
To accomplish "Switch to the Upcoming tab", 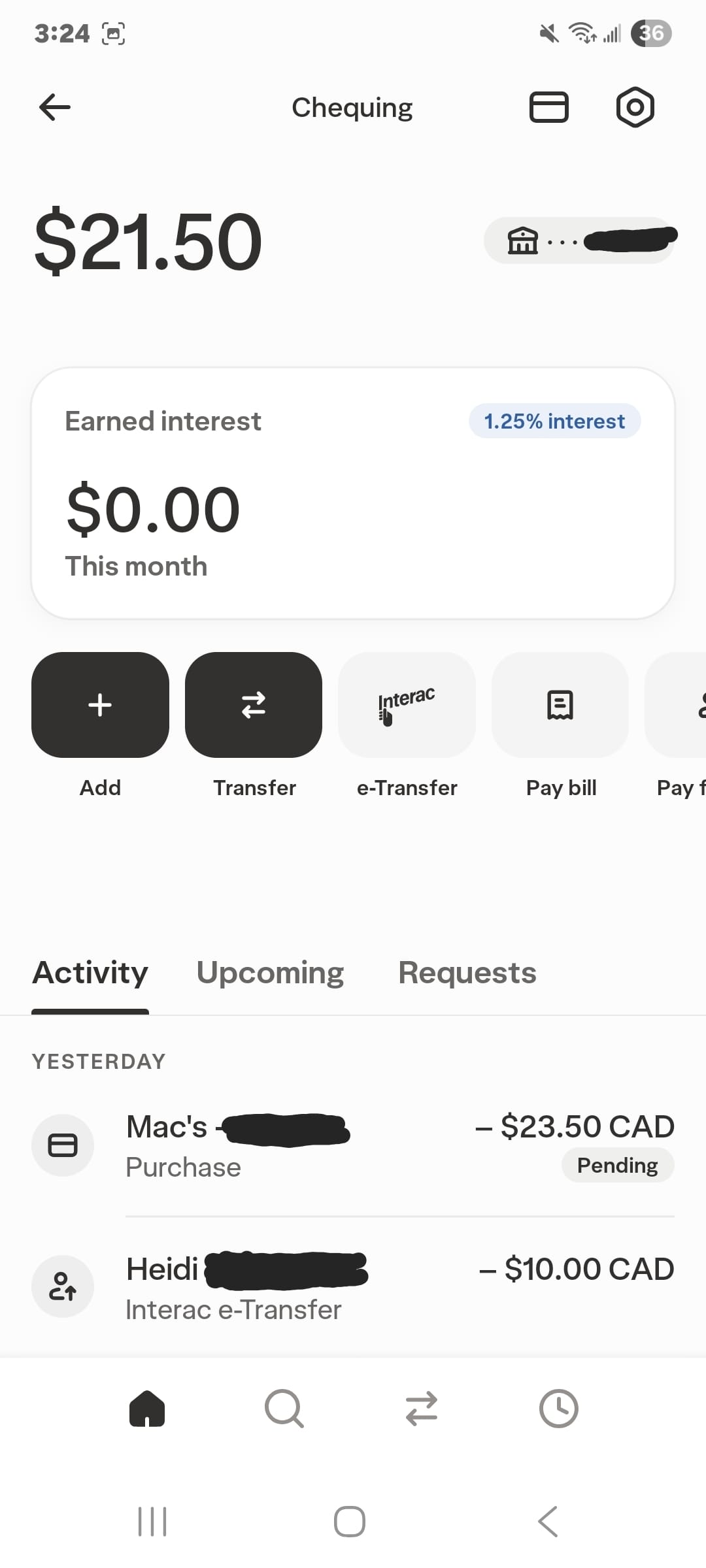I will coord(270,973).
